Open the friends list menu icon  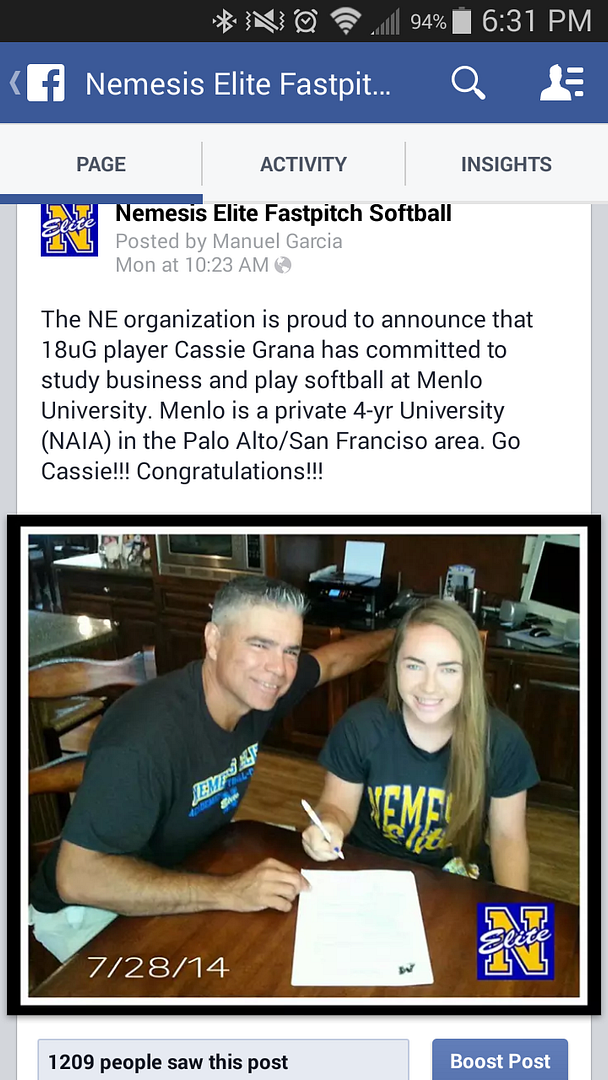click(562, 83)
